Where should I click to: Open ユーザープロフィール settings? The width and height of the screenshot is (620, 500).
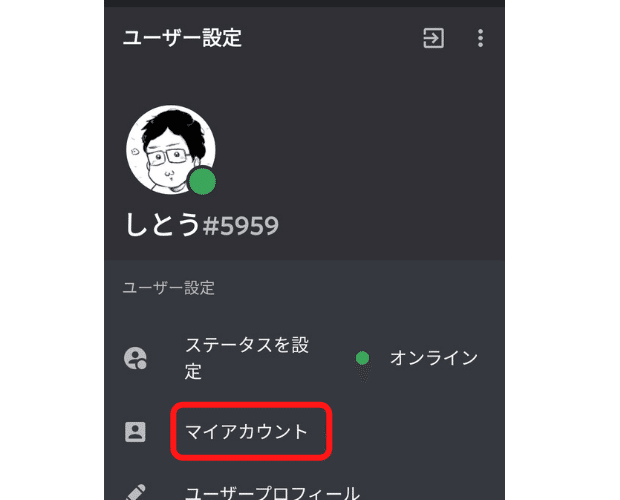[272, 492]
